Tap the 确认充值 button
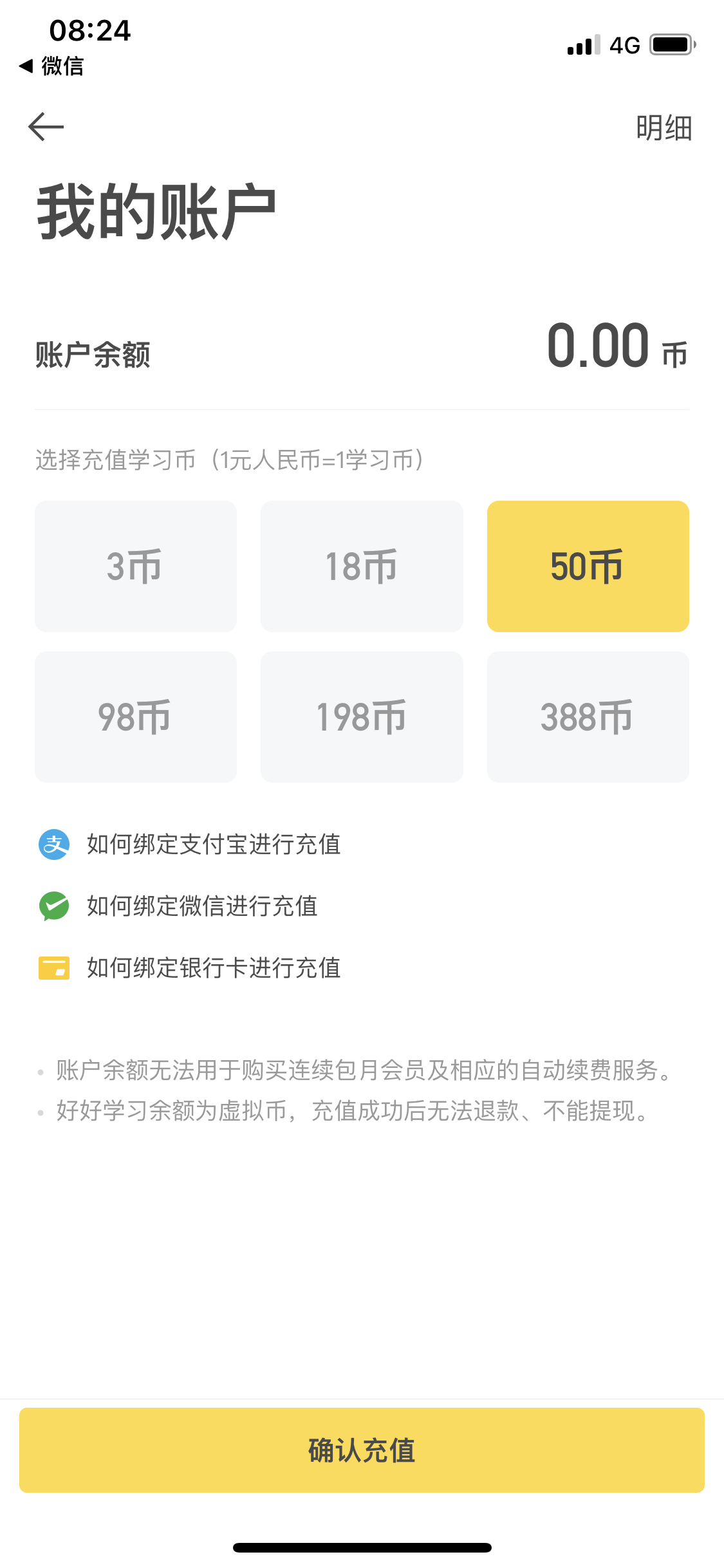 pyautogui.click(x=362, y=1450)
